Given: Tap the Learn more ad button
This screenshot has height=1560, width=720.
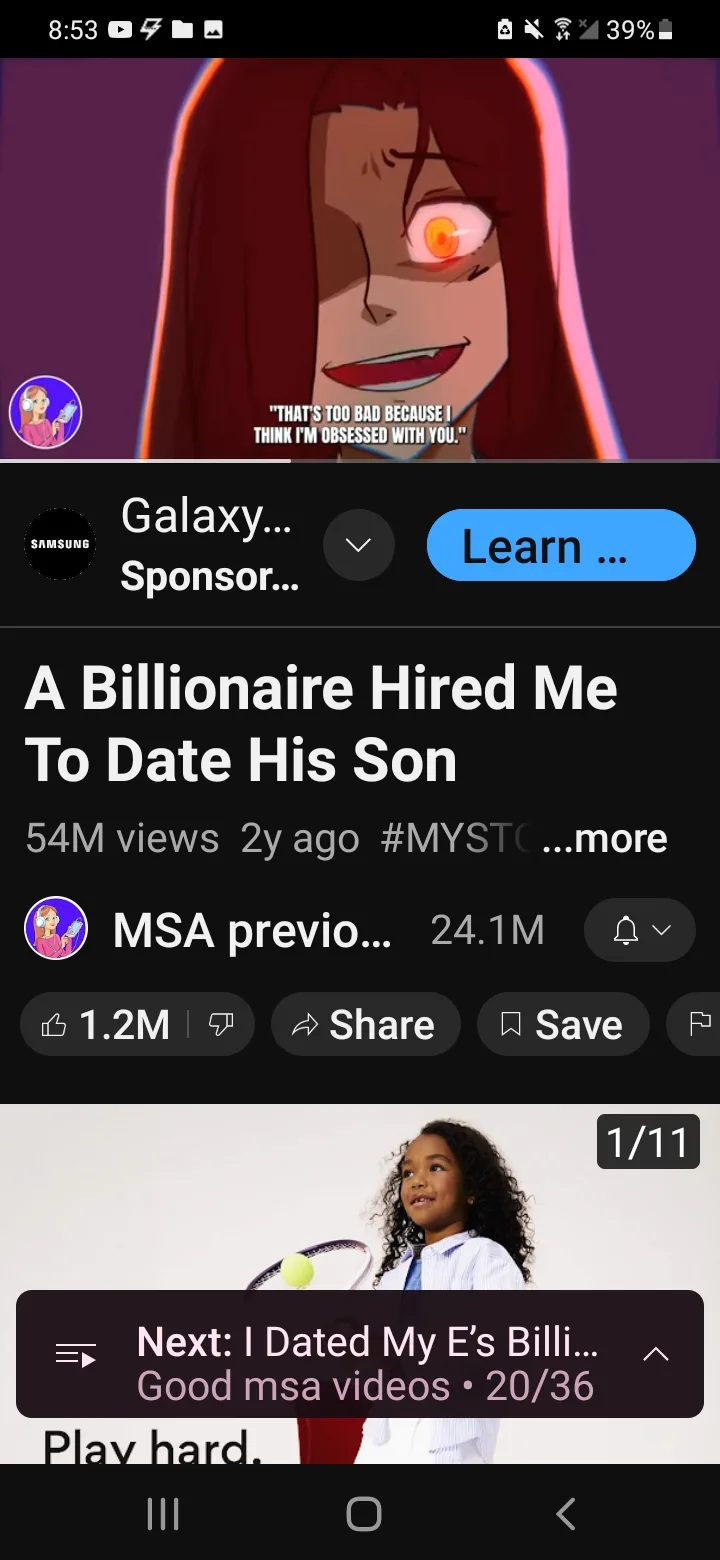Looking at the screenshot, I should (x=560, y=546).
